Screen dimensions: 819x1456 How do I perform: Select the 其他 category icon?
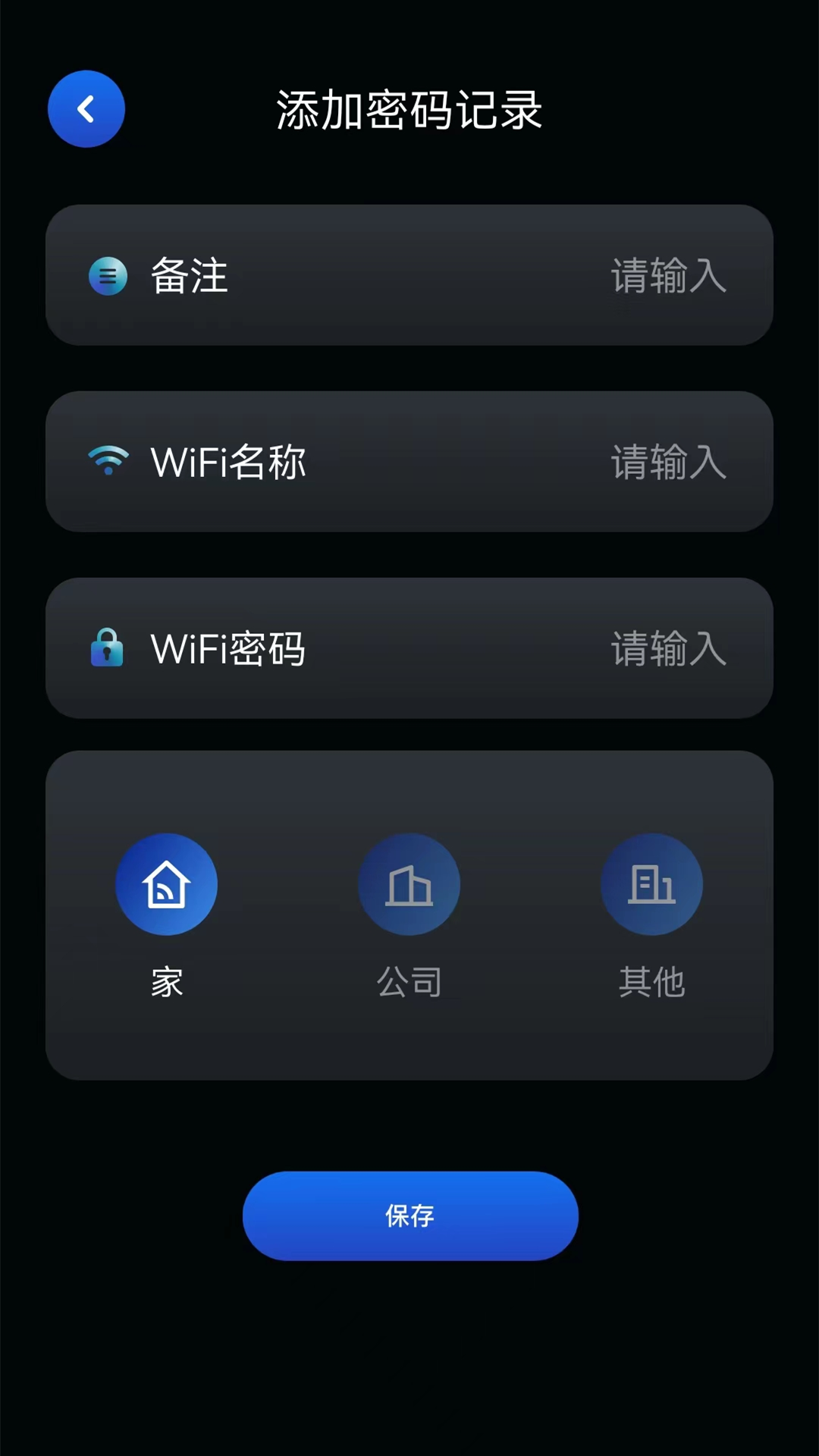(x=651, y=883)
